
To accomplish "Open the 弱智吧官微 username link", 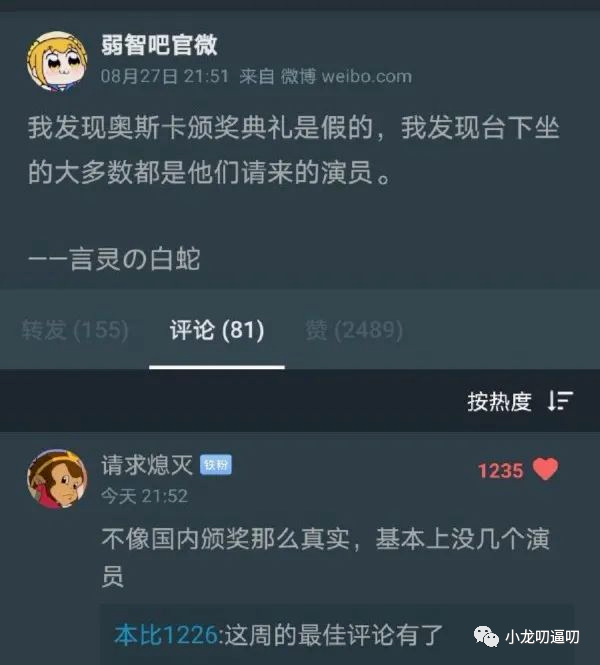I will click(x=159, y=45).
